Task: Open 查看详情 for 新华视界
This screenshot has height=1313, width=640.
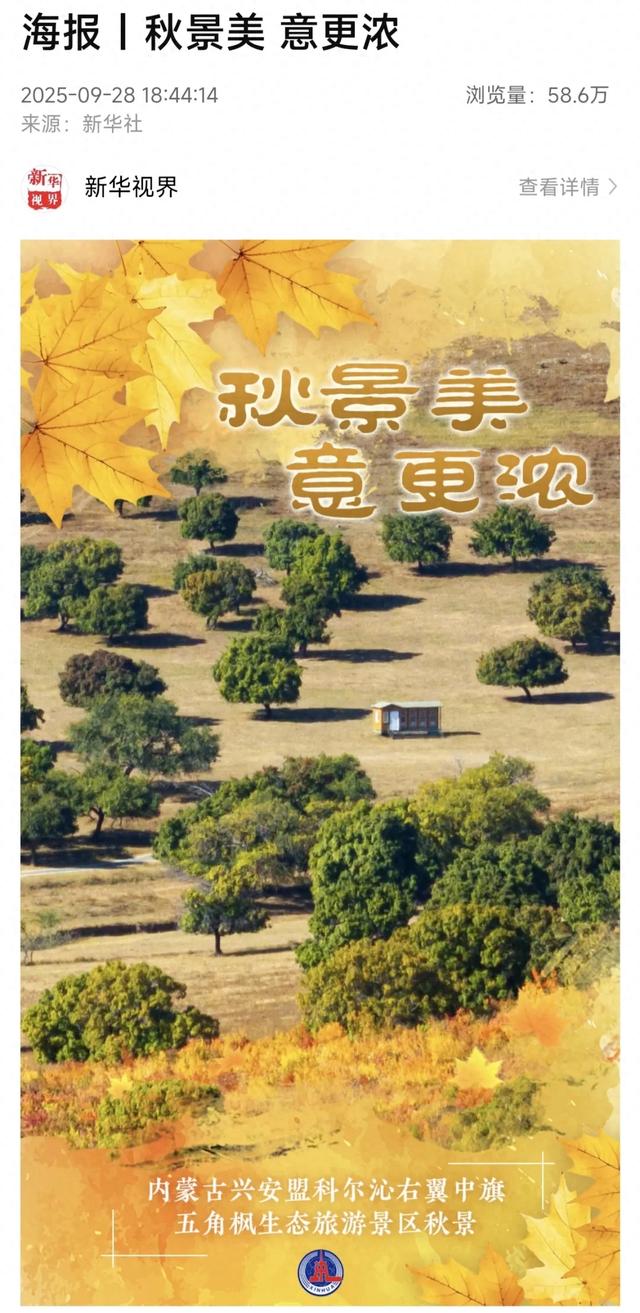Action: tap(567, 187)
